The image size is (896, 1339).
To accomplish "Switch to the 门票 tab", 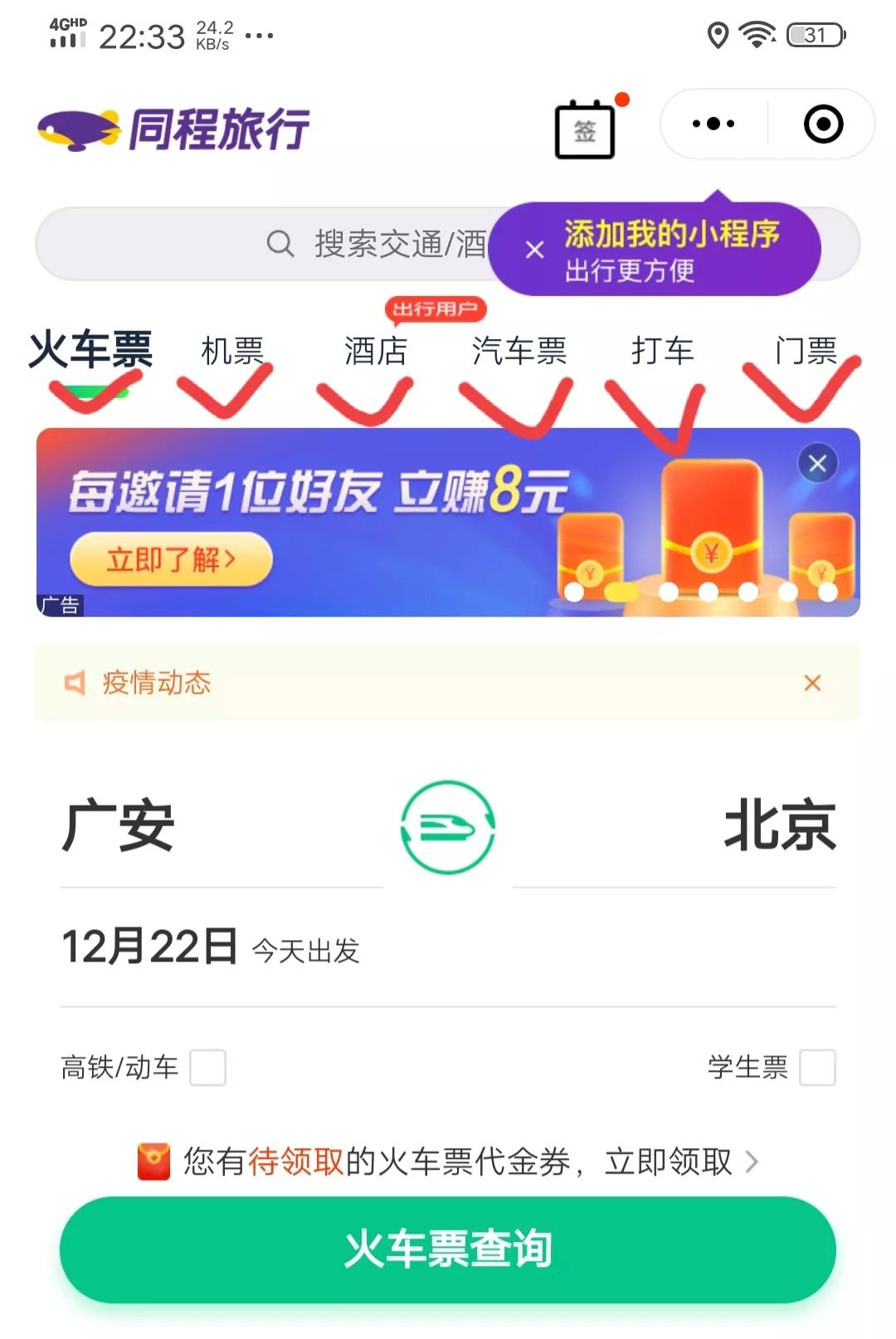I will tap(808, 352).
